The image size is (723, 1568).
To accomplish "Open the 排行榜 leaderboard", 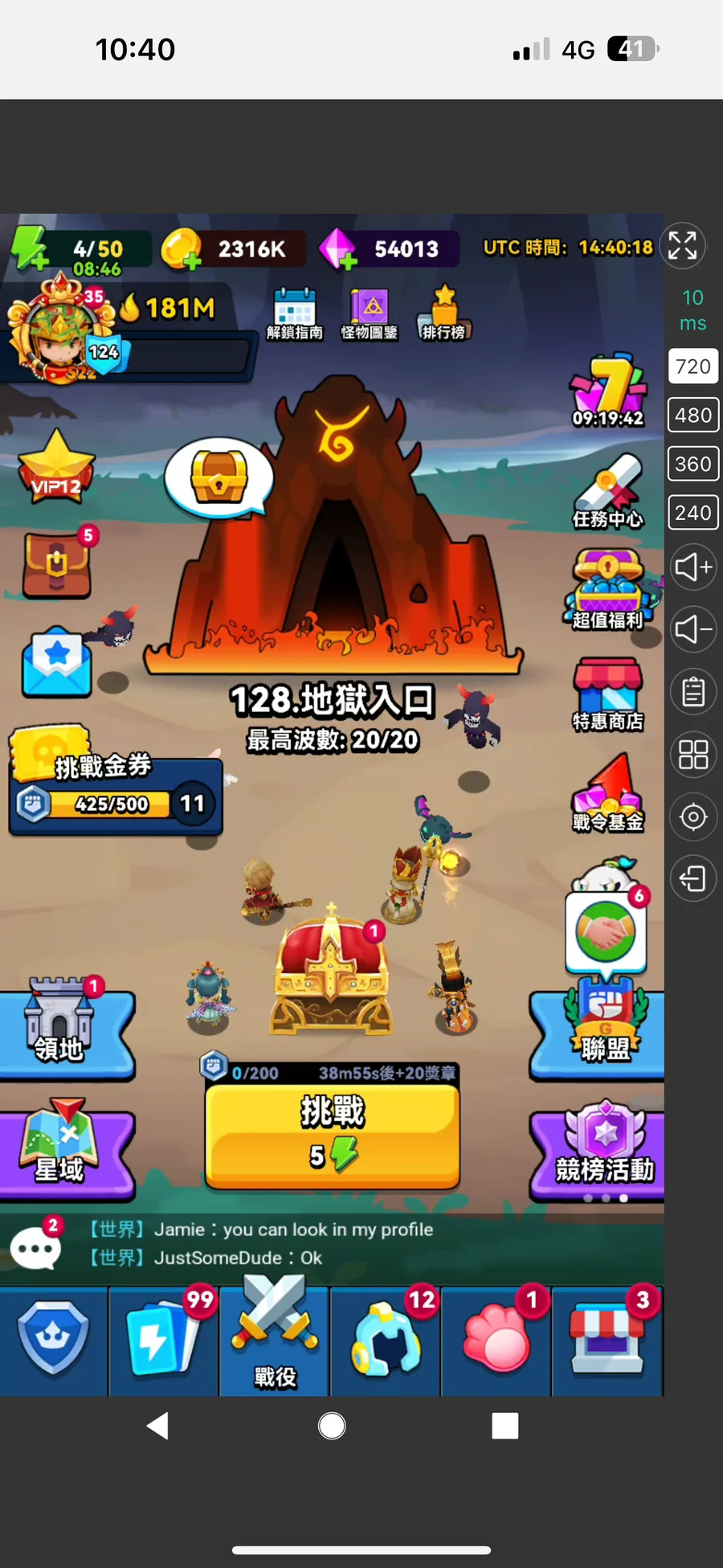I will coord(443,313).
